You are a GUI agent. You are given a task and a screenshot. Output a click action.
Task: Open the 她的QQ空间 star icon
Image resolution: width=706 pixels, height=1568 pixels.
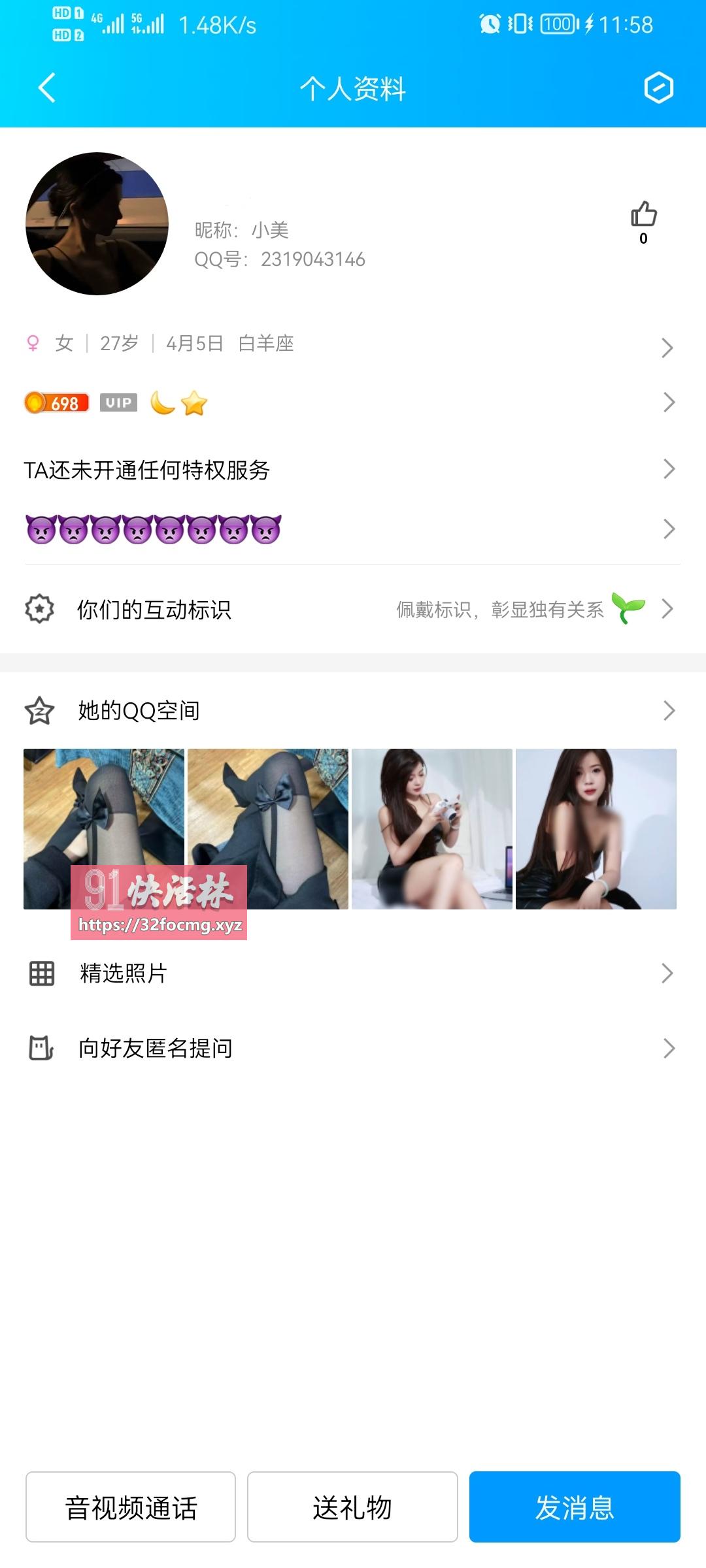41,711
